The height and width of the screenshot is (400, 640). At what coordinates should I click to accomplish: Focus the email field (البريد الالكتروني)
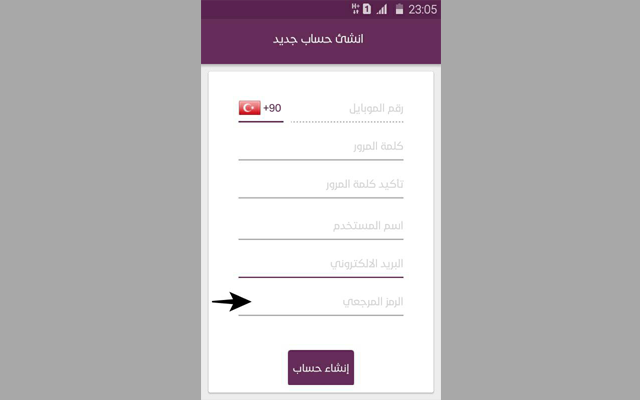click(321, 264)
